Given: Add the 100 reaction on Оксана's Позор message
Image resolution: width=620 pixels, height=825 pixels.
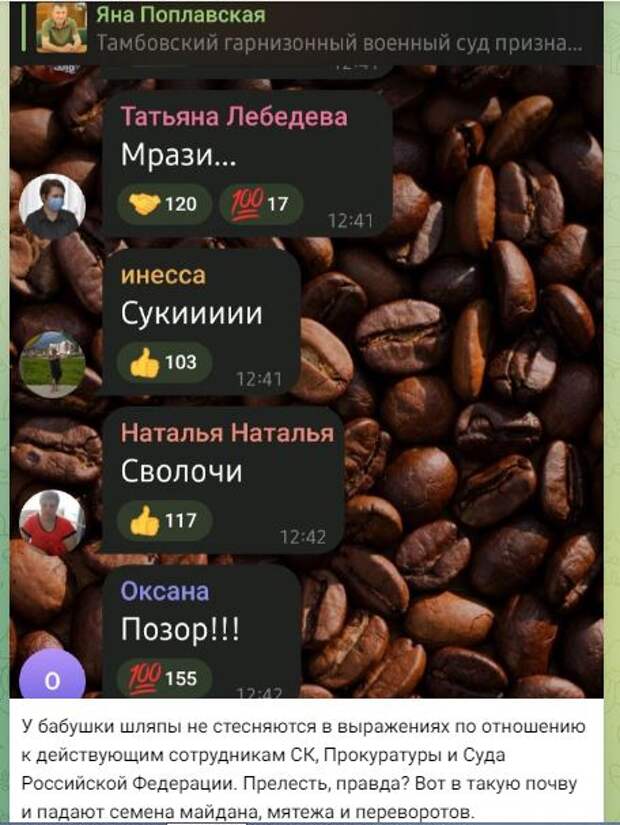Looking at the screenshot, I should [164, 678].
